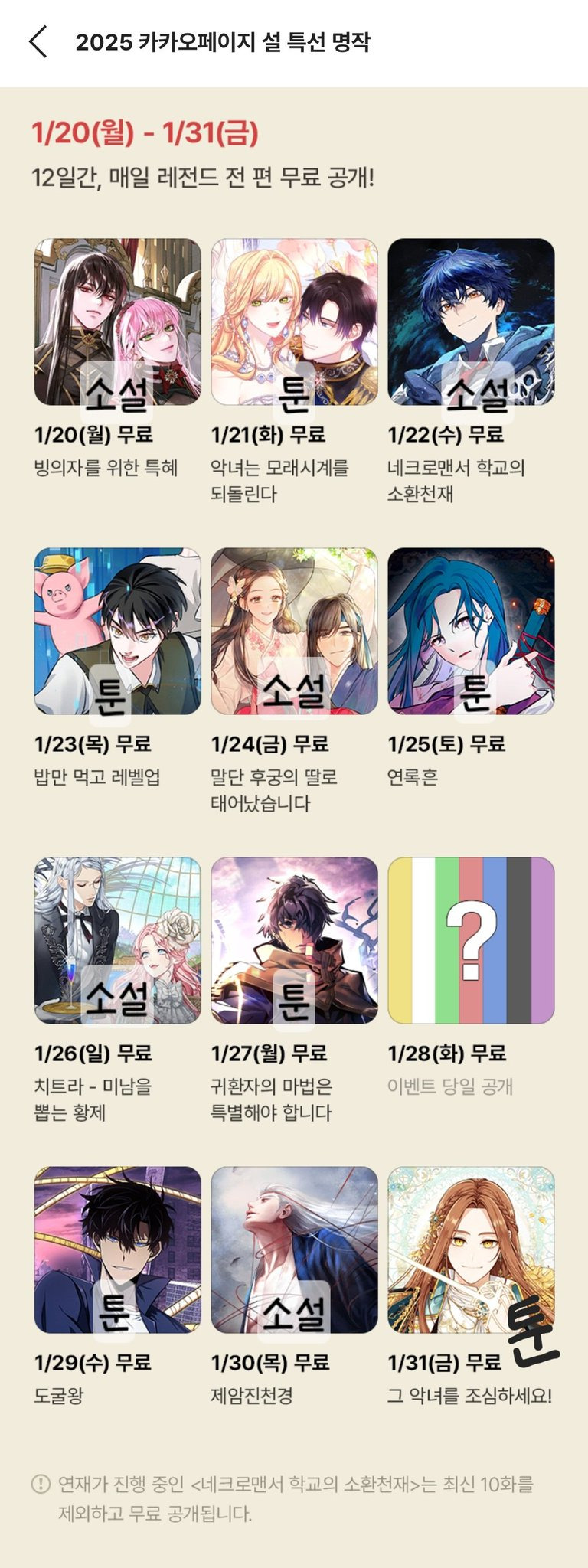
Task: View 도굴왕 cover tile
Action: coord(118,1249)
